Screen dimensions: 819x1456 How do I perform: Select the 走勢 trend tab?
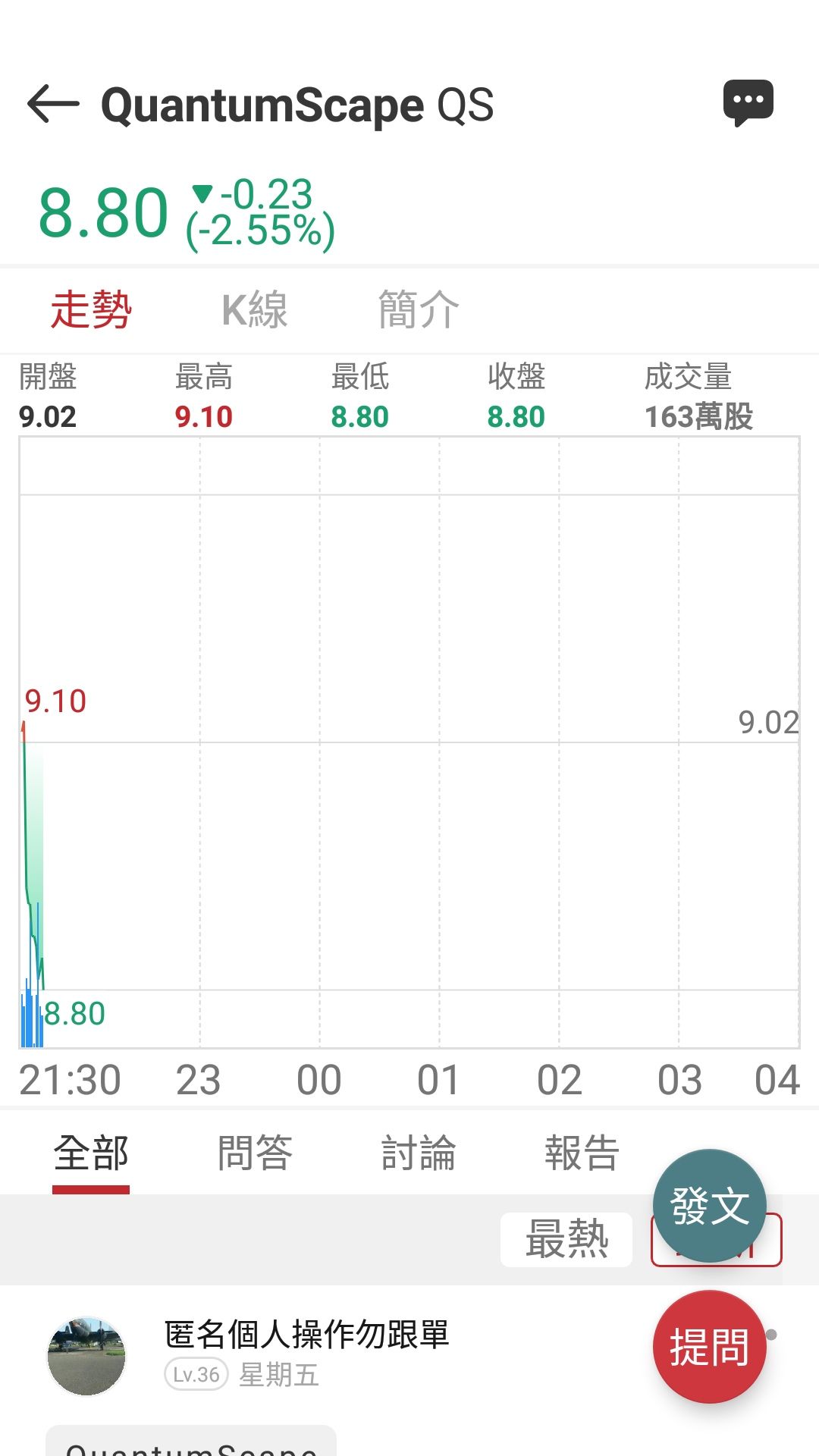point(92,309)
